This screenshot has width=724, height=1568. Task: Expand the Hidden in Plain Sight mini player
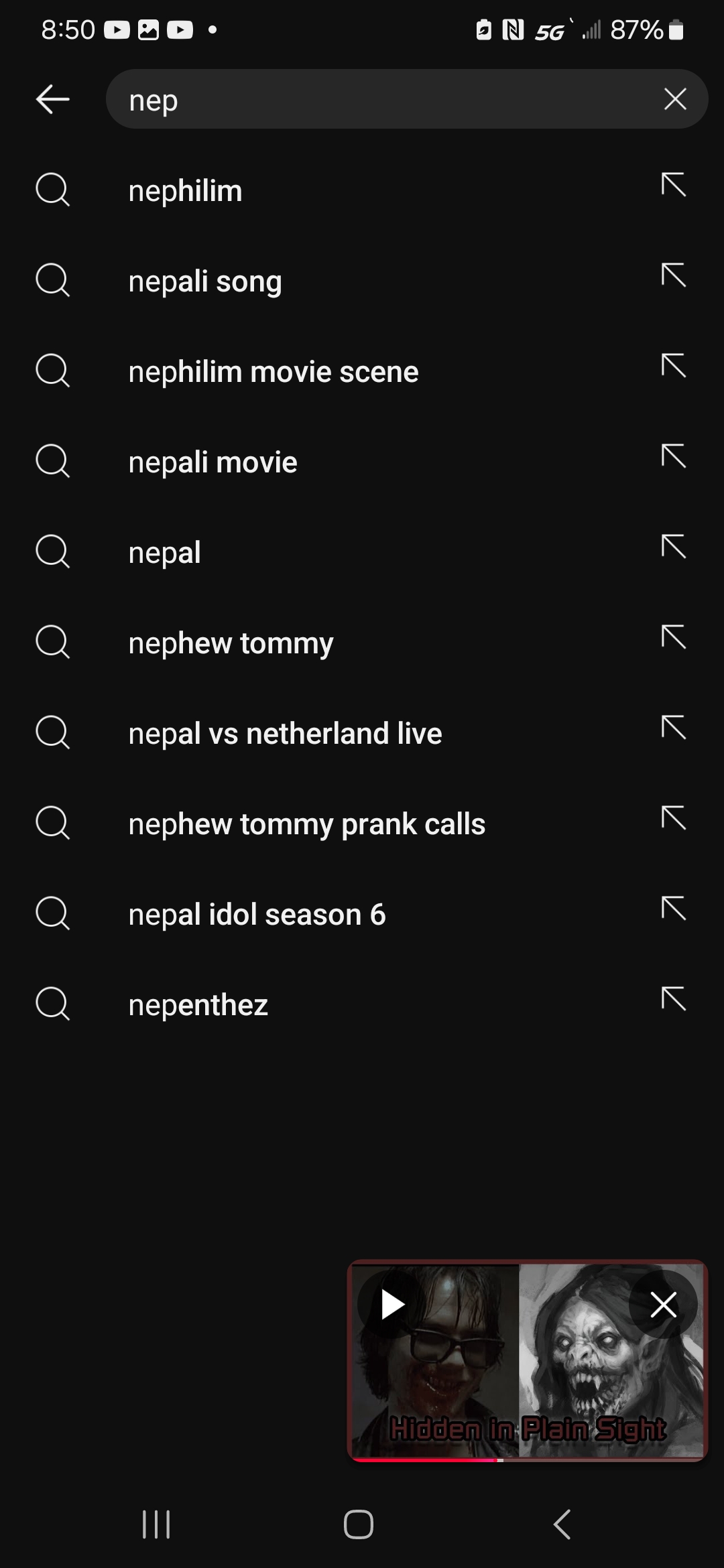pos(528,1380)
